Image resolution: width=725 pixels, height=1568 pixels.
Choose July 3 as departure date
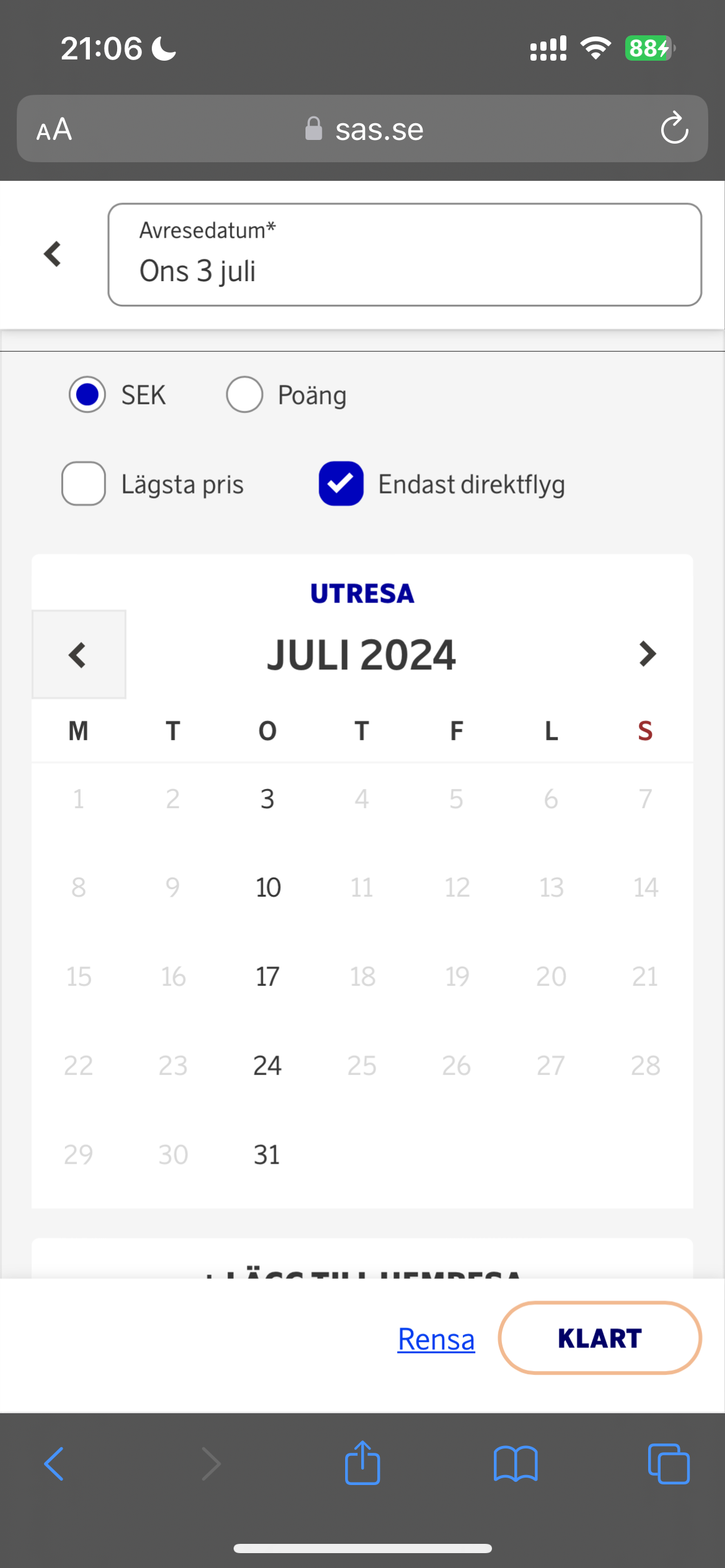[267, 799]
